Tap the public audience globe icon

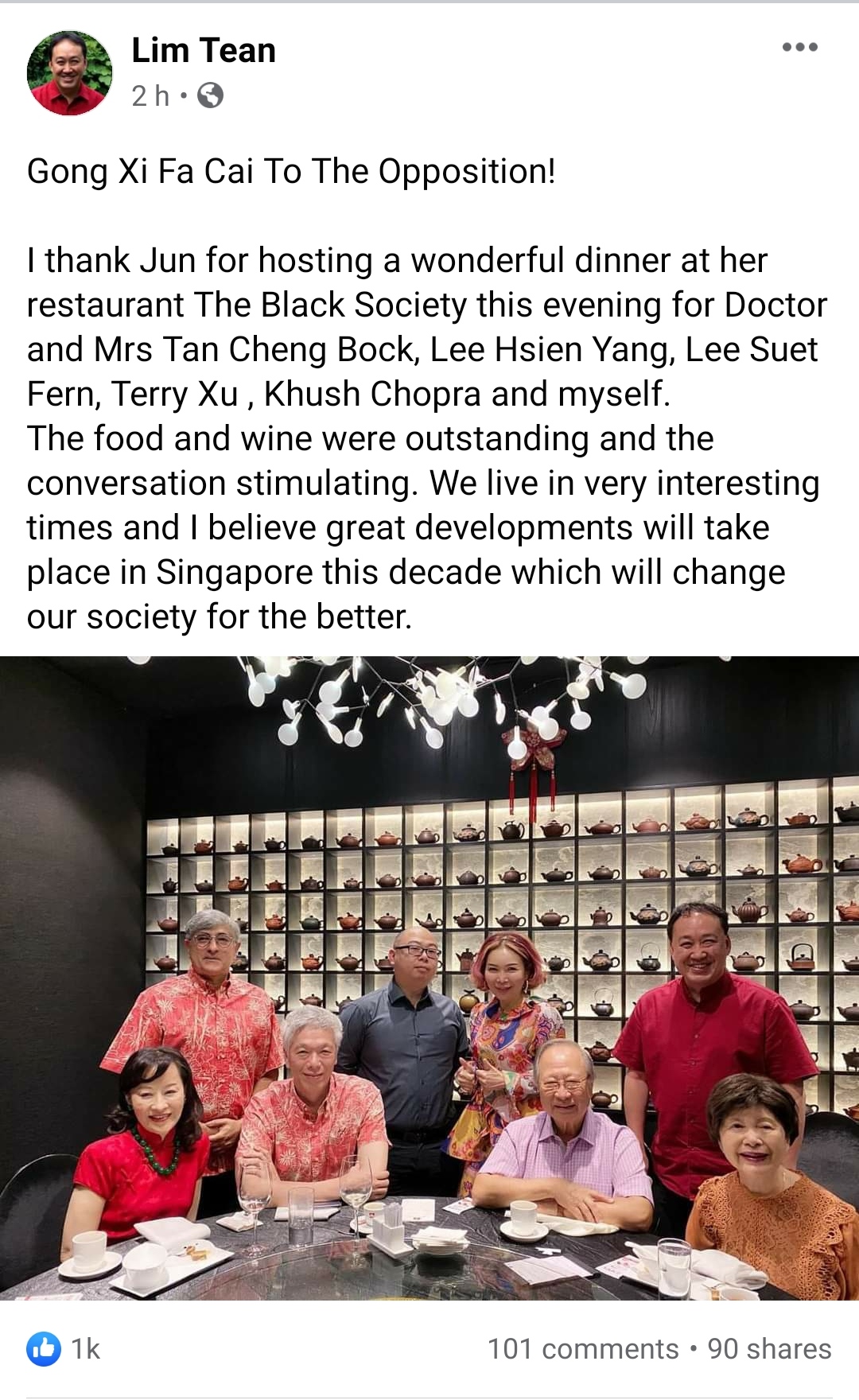(210, 95)
